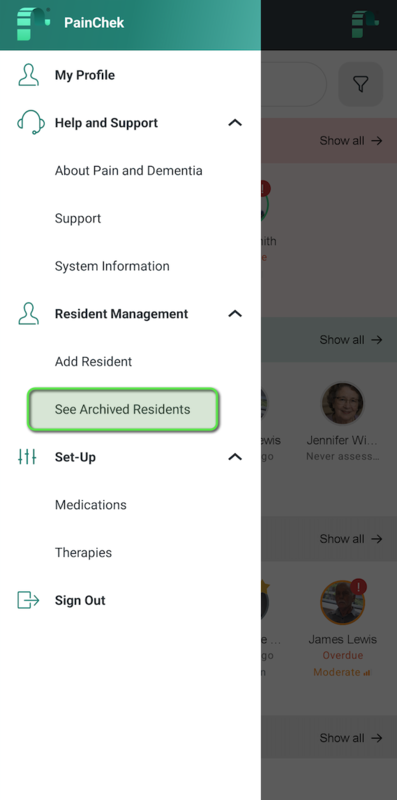Tap Show all above James Lewis

pyautogui.click(x=351, y=539)
